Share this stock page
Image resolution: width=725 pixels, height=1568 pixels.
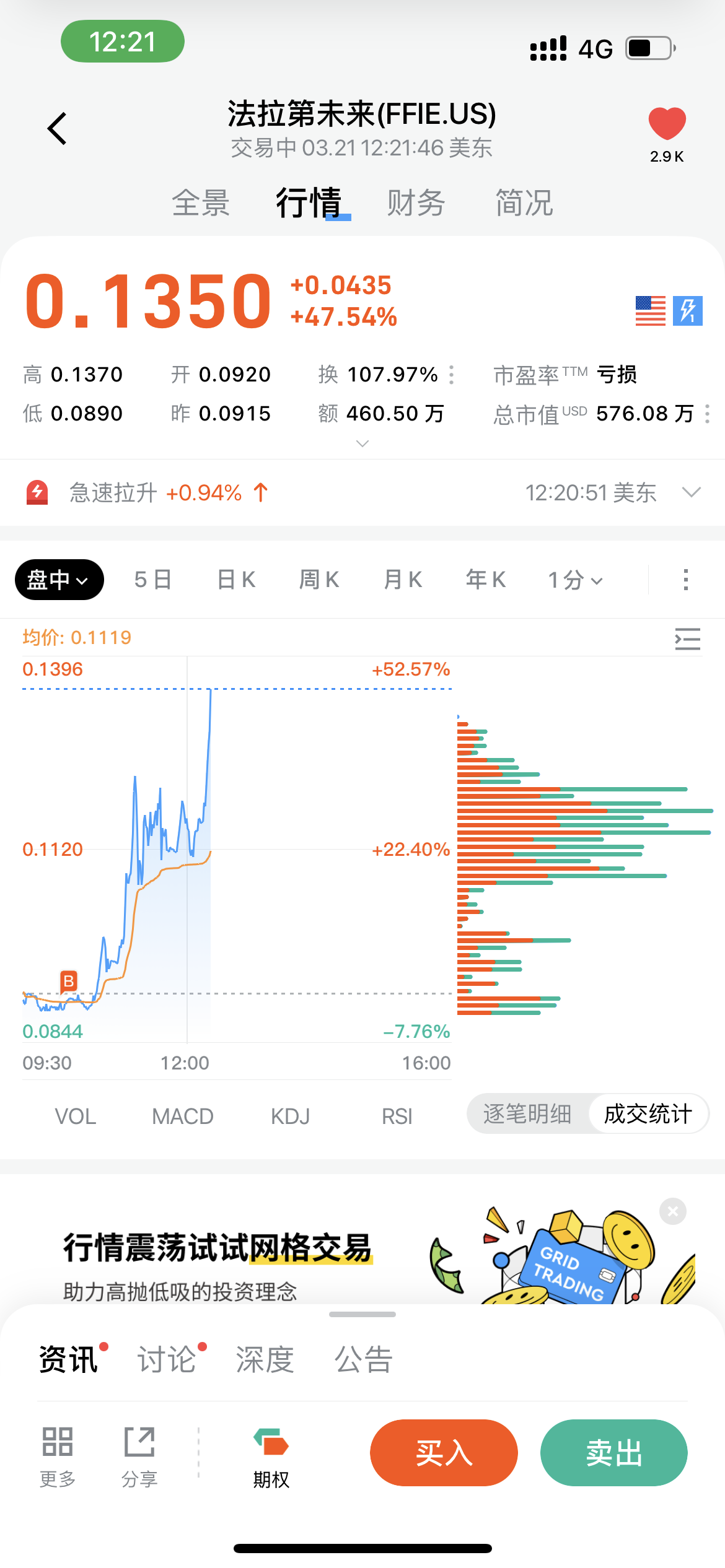click(139, 1456)
